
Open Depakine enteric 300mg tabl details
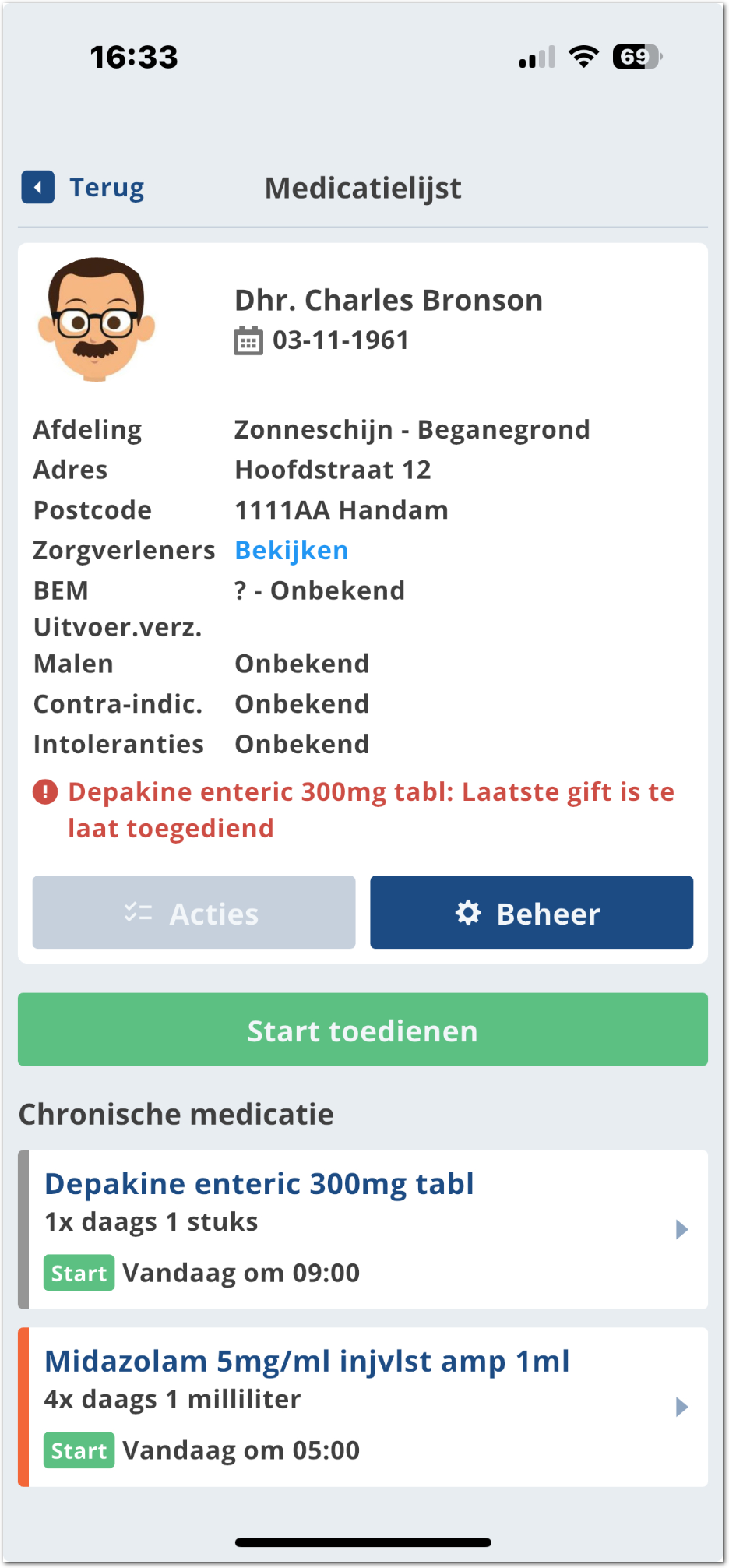point(363,1229)
